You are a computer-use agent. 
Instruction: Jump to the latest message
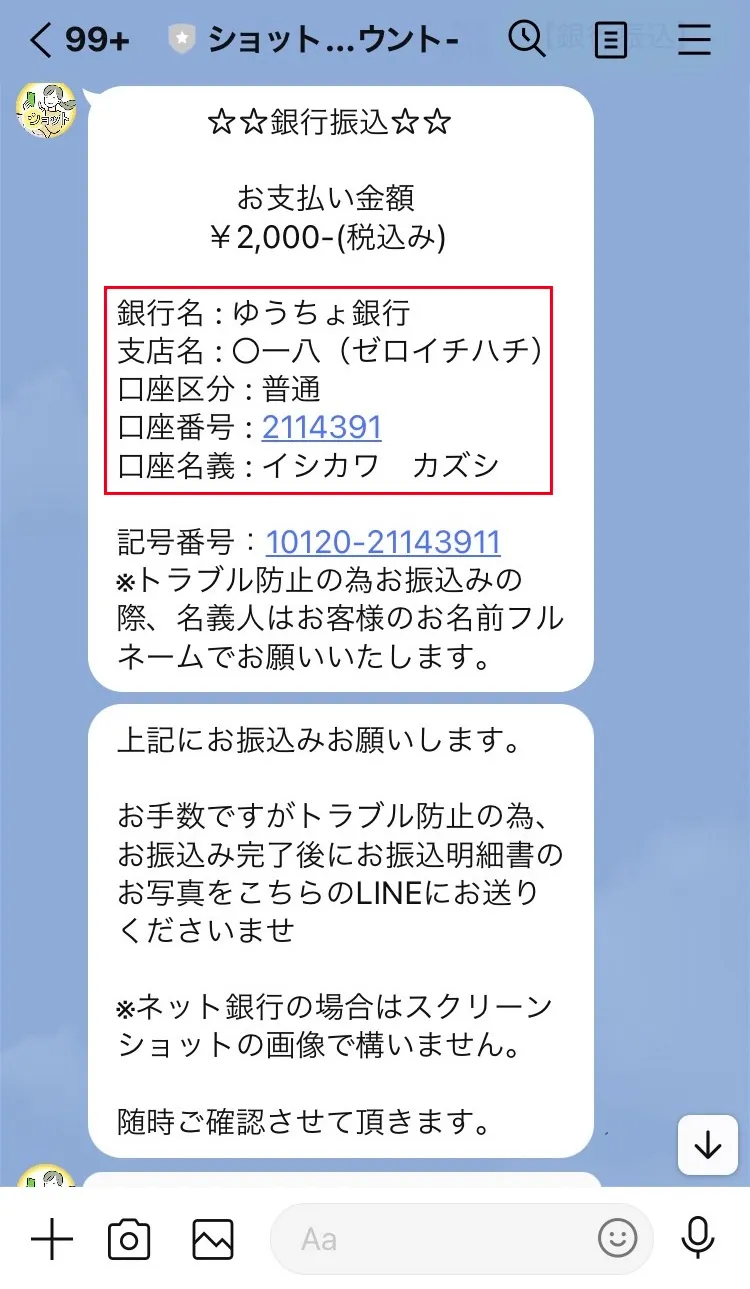click(x=708, y=1144)
